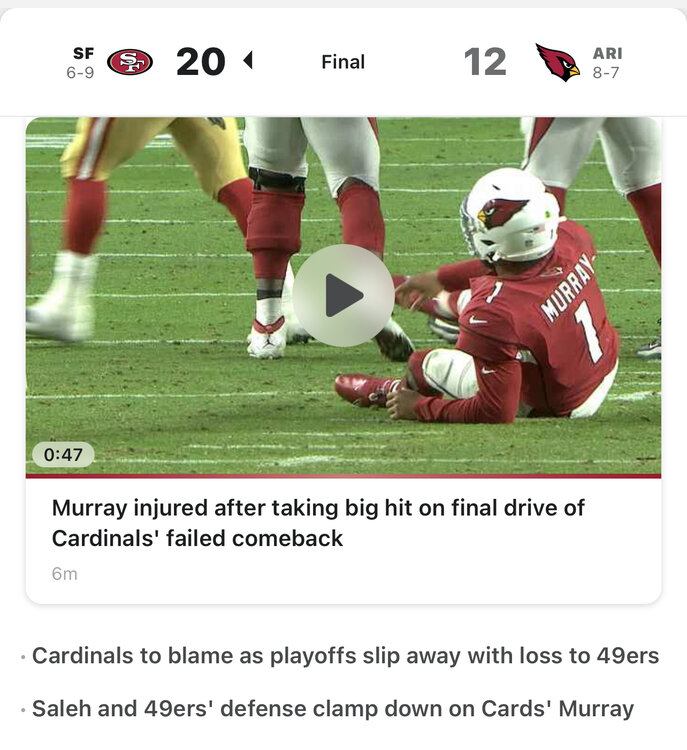Open the Arizona Cardinals team page
The image size is (687, 750).
pos(557,62)
